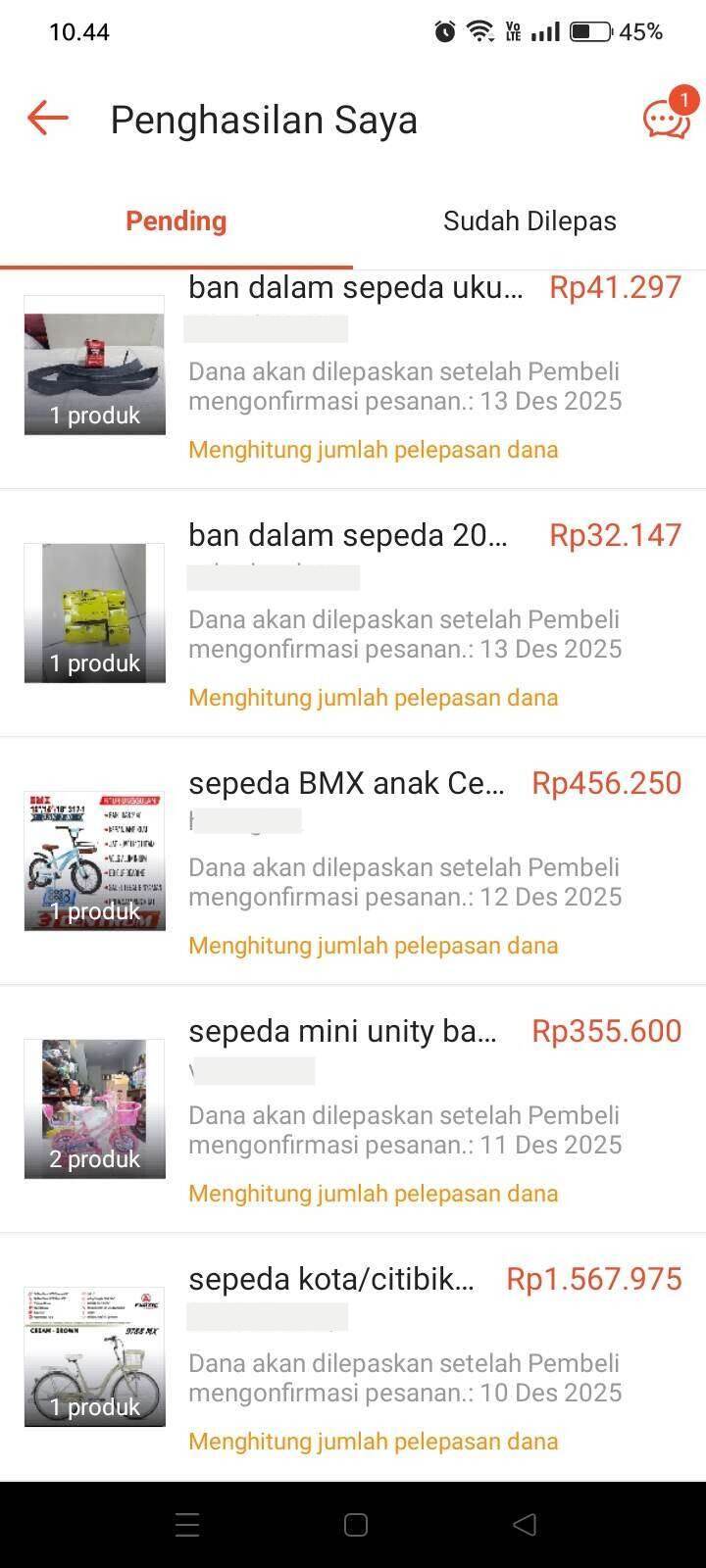Select the Pending tab
Screen dimensions: 706x1568
pyautogui.click(x=176, y=221)
